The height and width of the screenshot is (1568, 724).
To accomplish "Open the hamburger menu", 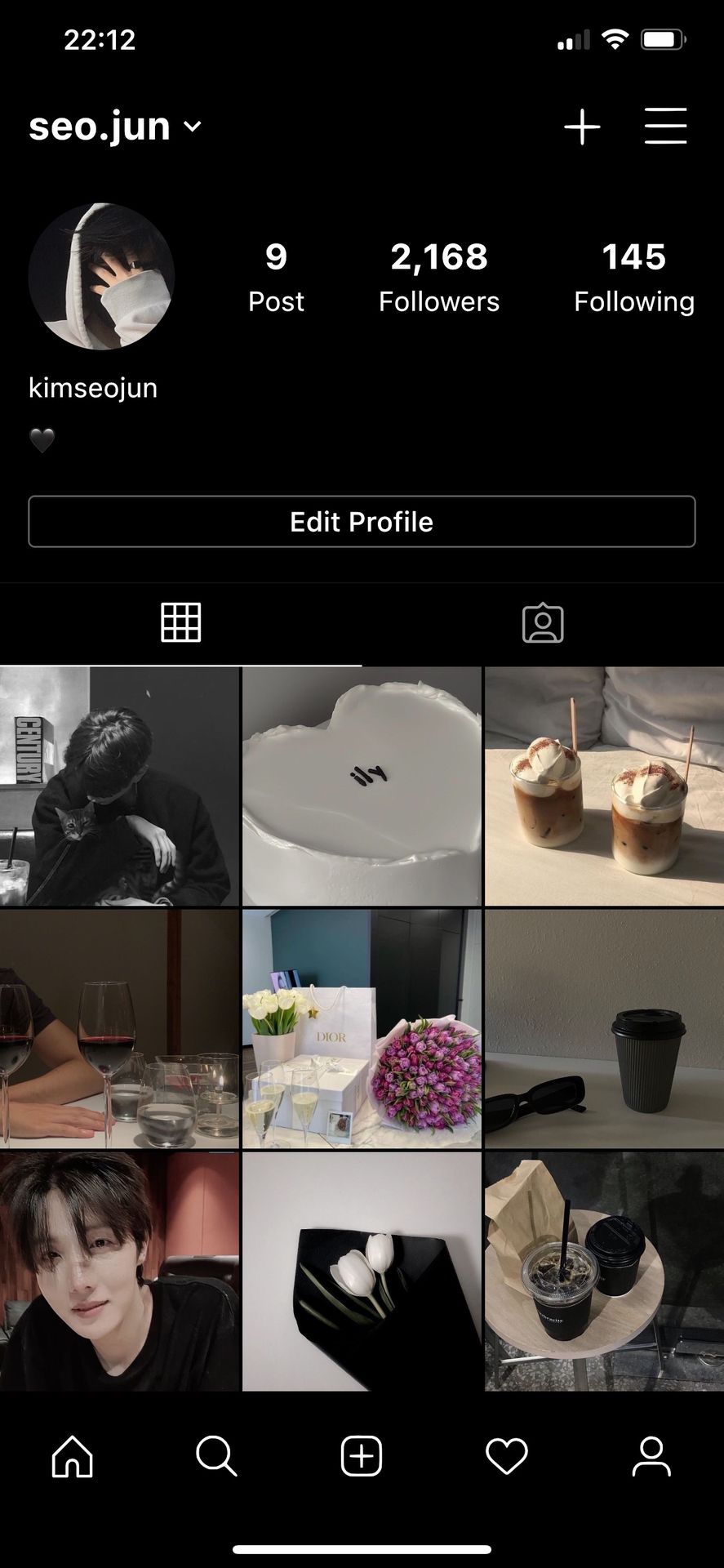I will point(665,127).
